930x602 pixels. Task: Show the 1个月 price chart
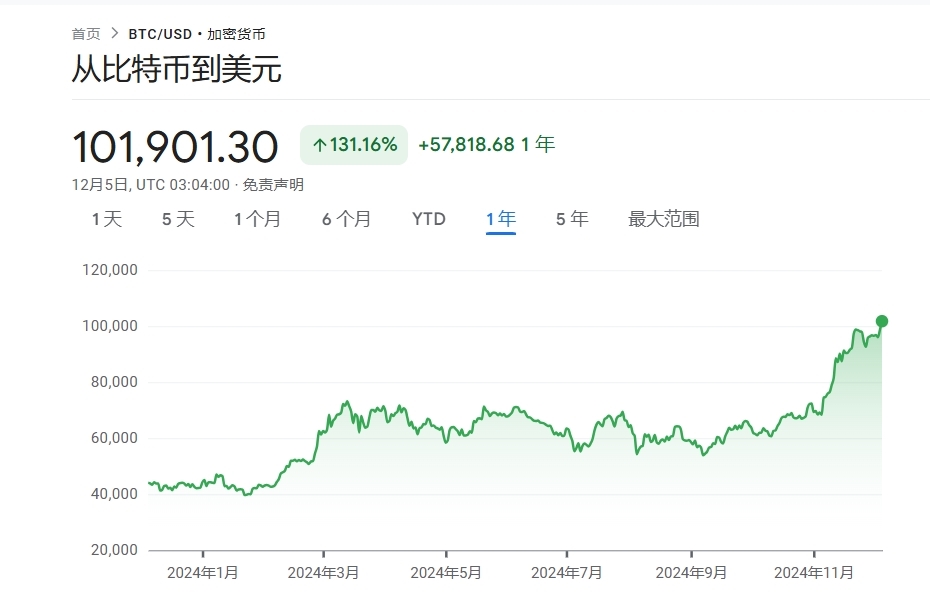pyautogui.click(x=257, y=219)
